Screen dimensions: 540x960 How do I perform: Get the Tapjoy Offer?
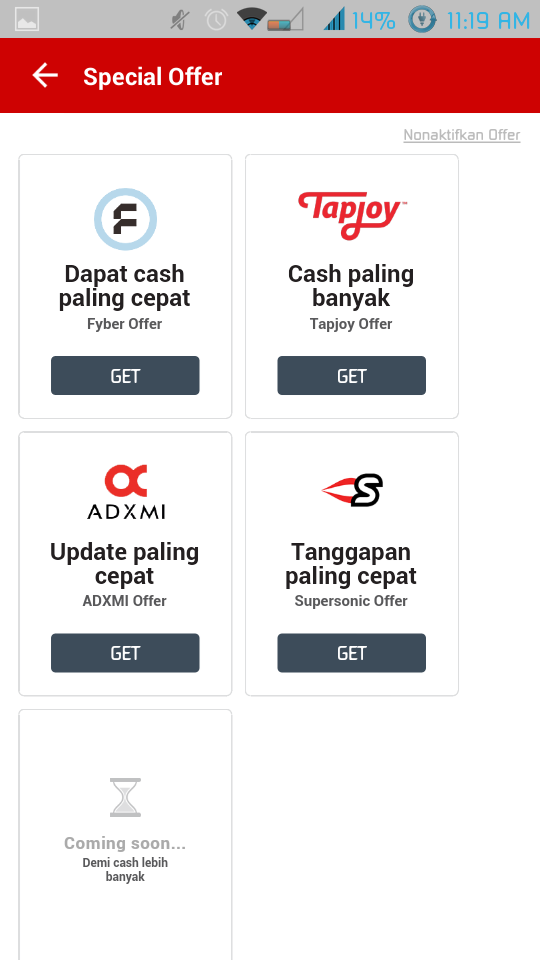[x=351, y=375]
